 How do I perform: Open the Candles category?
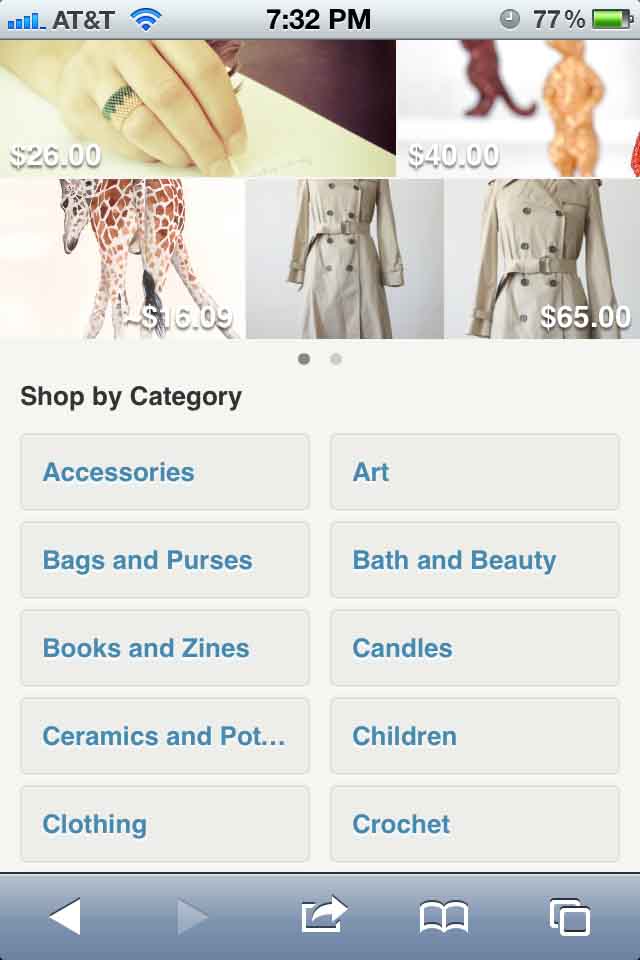pyautogui.click(x=474, y=648)
